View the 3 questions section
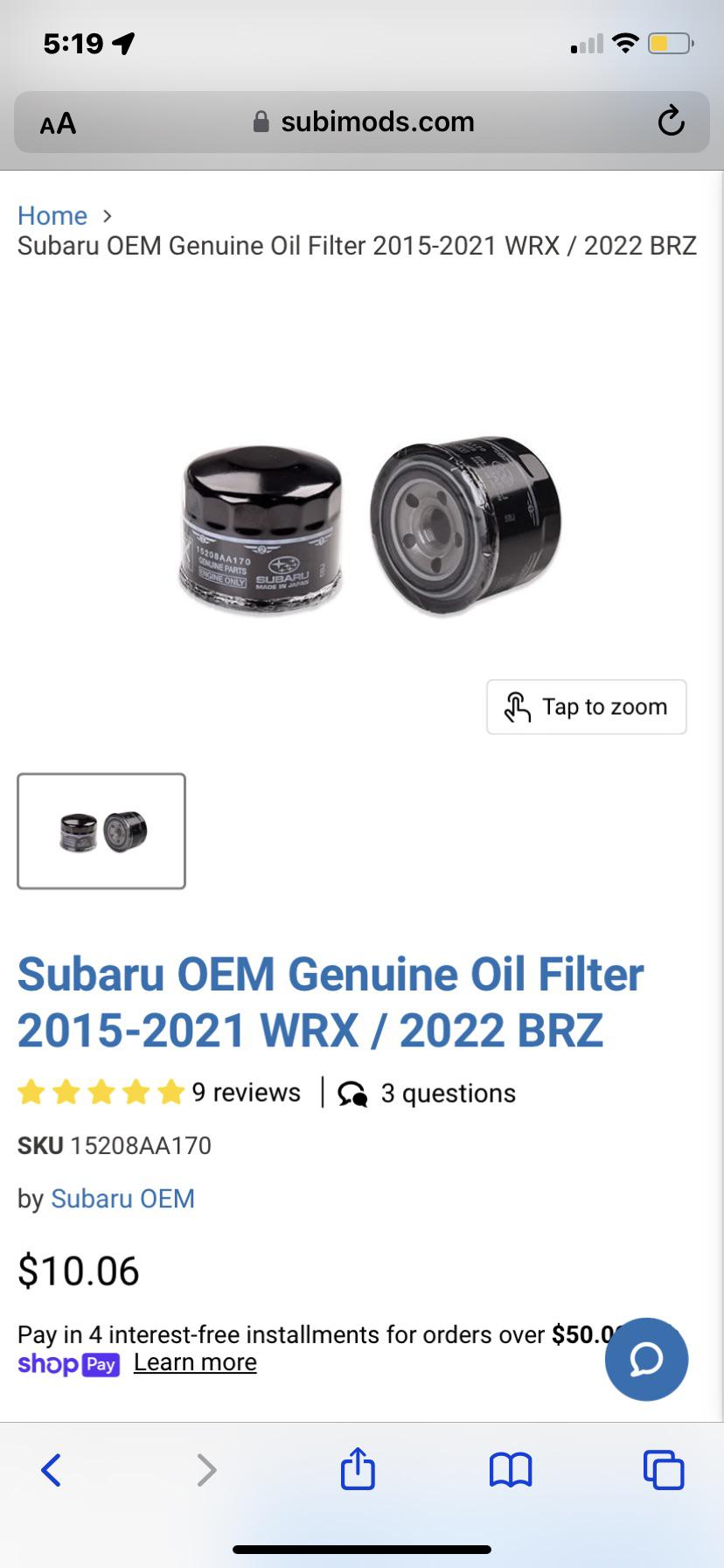724x1568 pixels. point(428,1094)
